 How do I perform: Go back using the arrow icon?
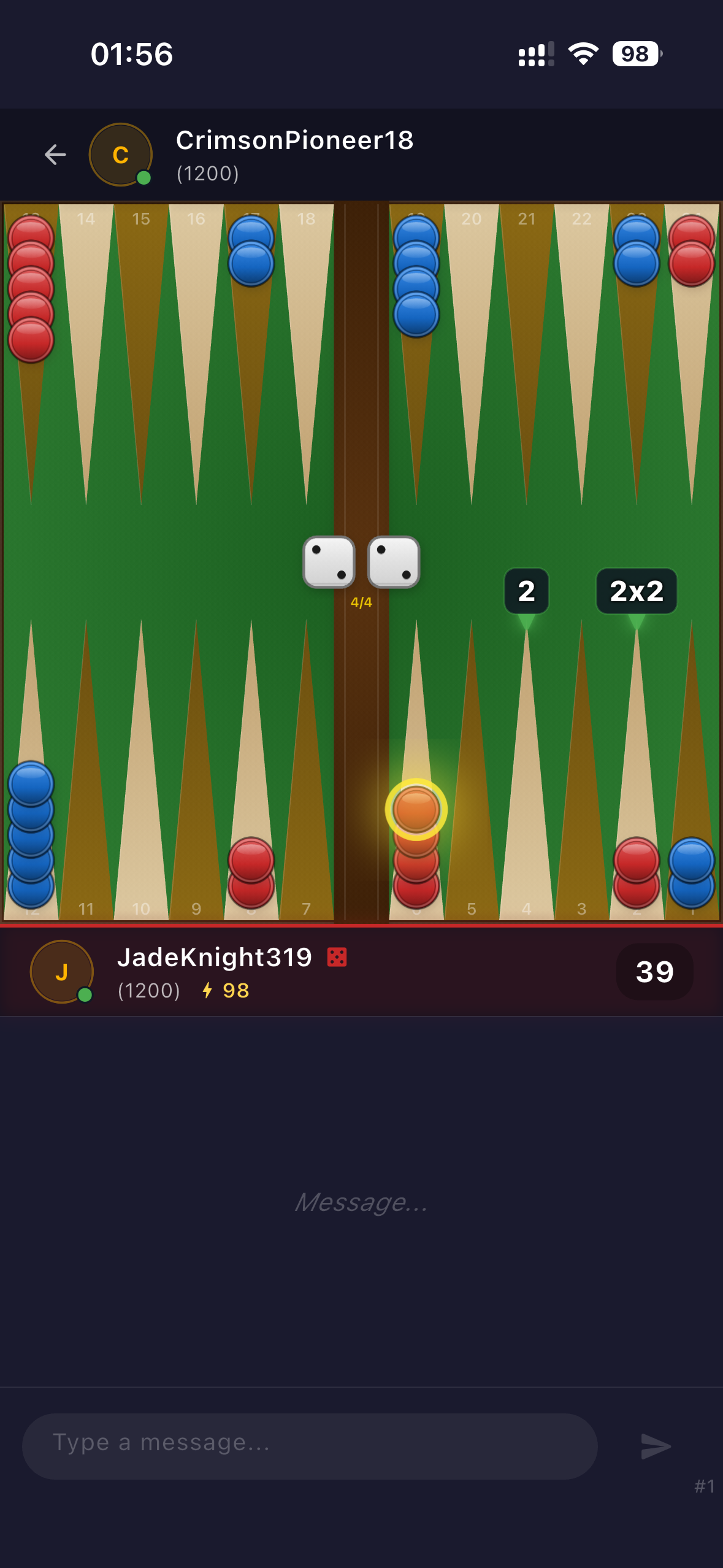[x=55, y=155]
